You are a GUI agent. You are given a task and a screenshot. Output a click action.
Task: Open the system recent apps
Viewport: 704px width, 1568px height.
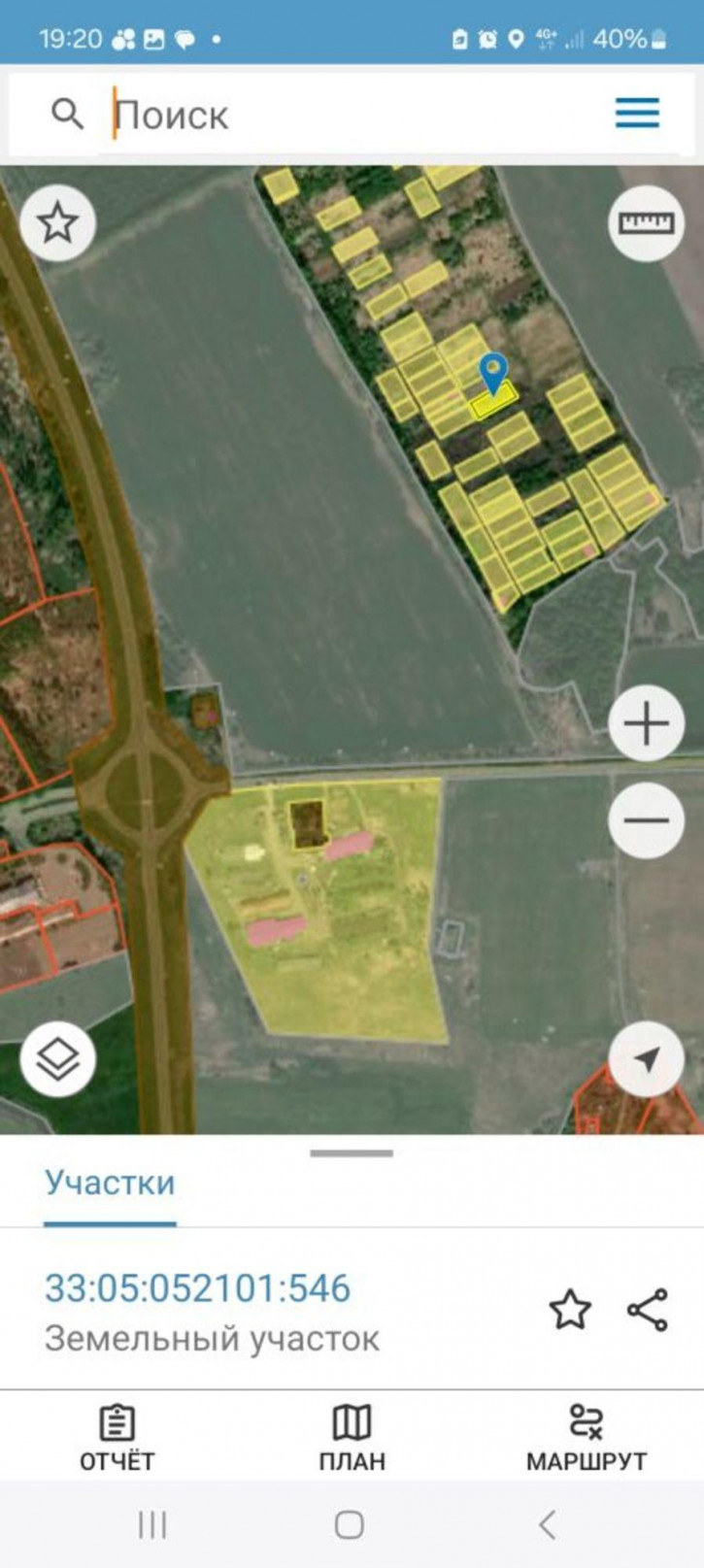tap(152, 1524)
